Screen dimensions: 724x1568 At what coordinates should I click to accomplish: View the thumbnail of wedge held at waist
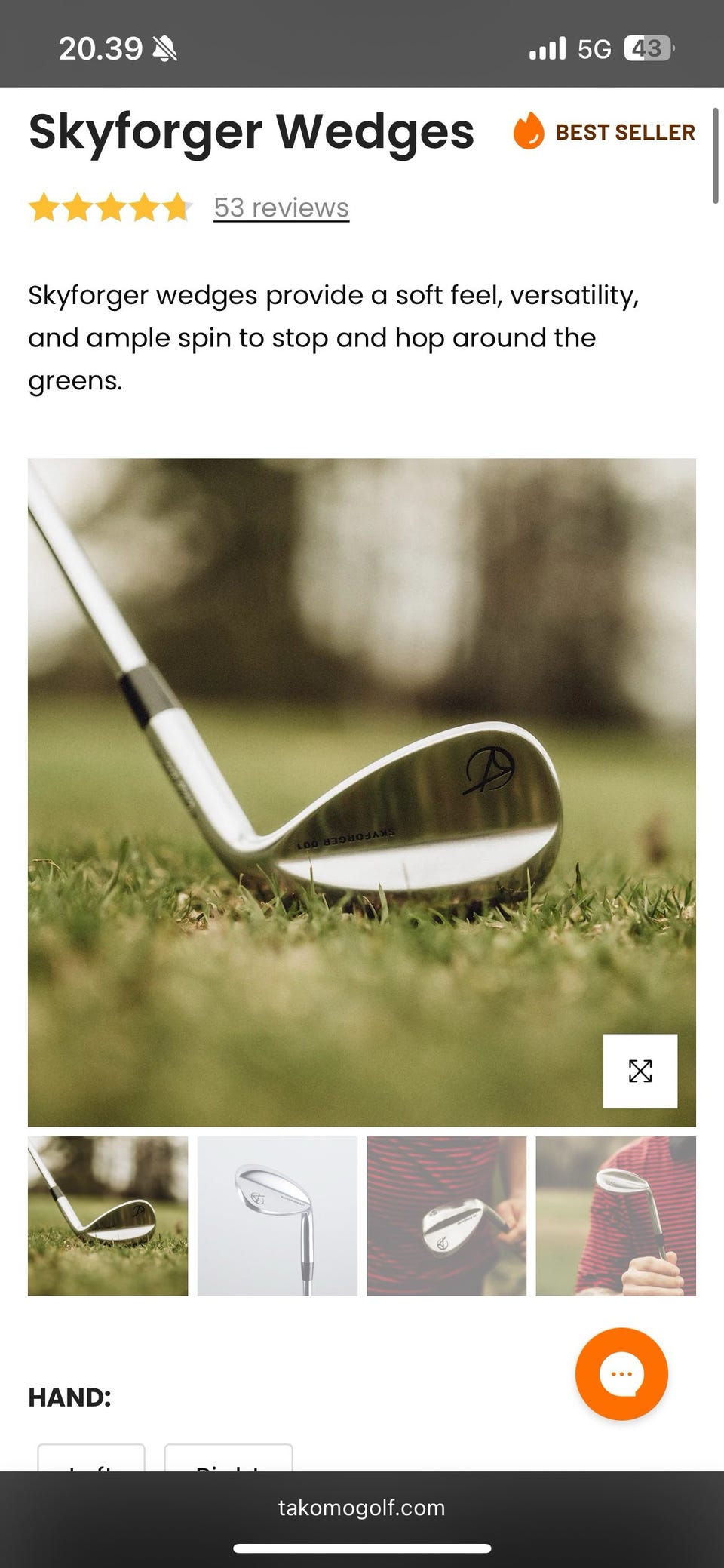click(446, 1216)
